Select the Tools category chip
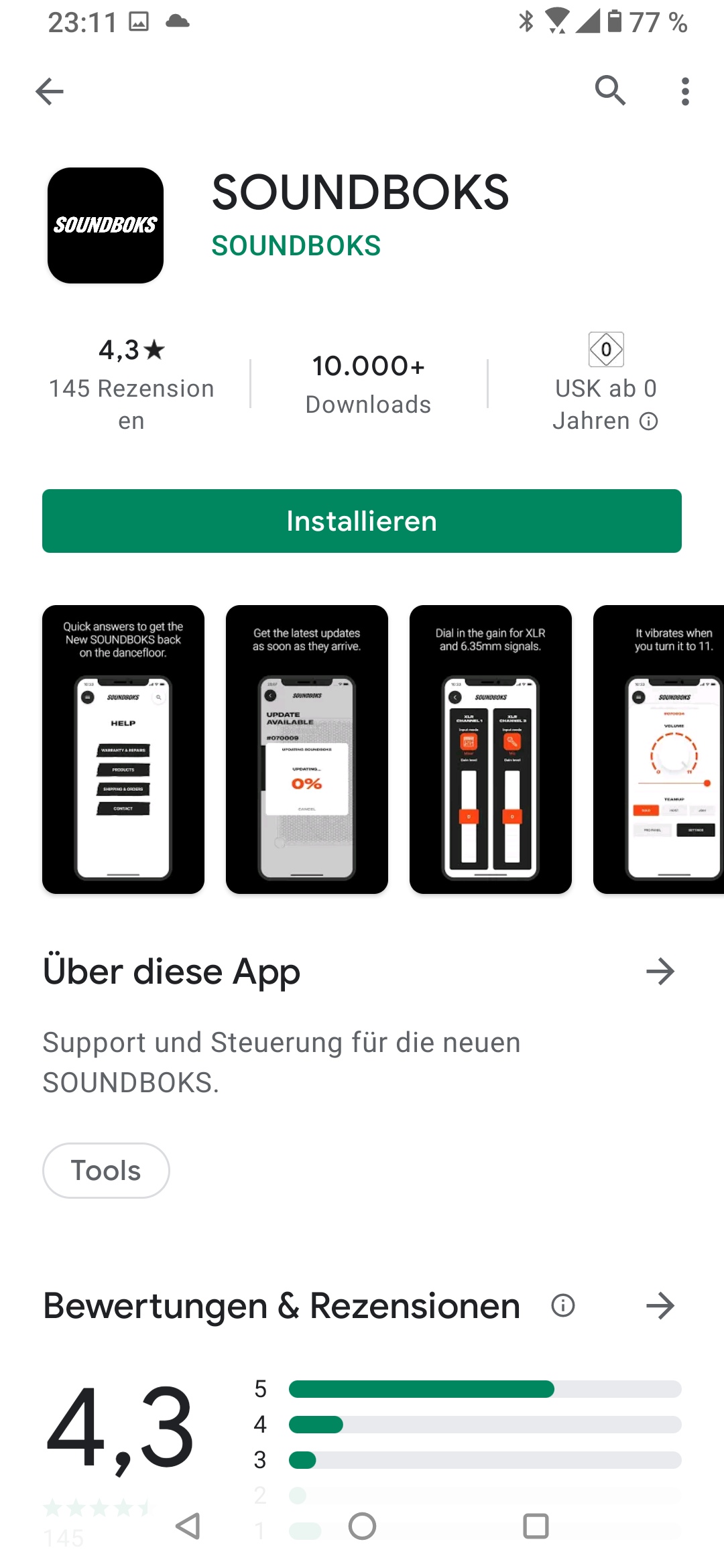The image size is (724, 1568). pos(106,1171)
